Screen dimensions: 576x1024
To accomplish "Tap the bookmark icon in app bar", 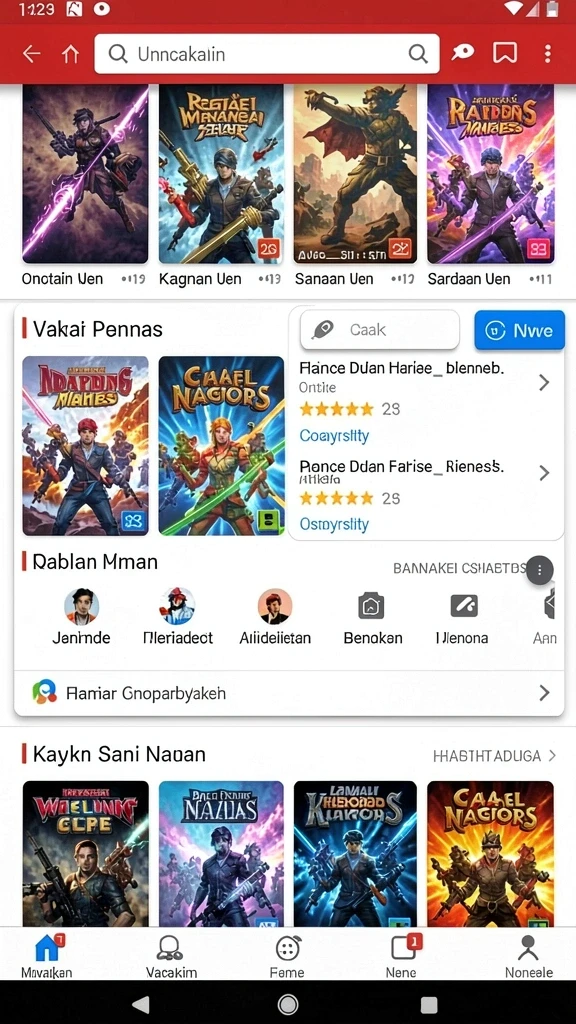I will [x=505, y=54].
